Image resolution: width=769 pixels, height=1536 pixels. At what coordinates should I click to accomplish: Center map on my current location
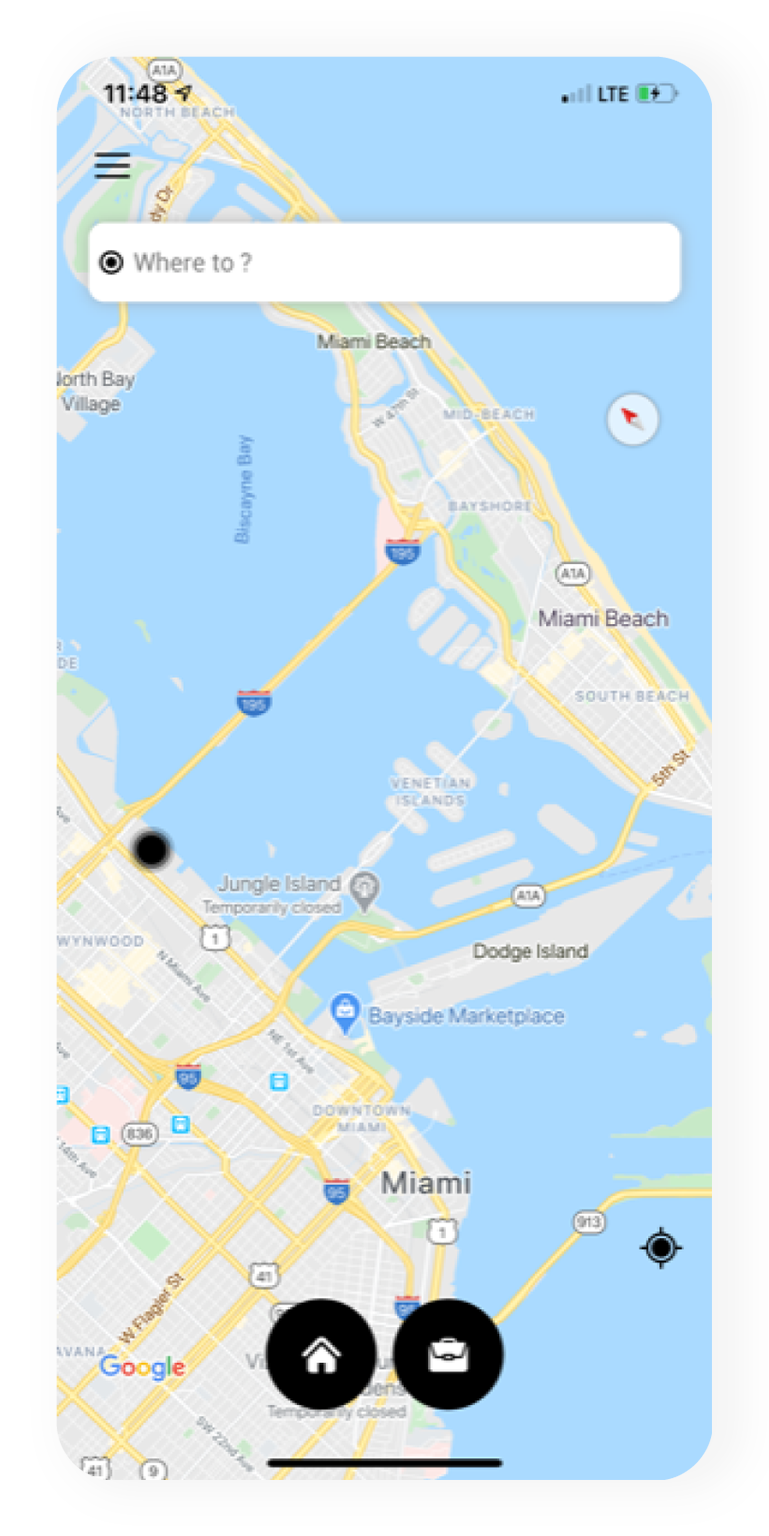pyautogui.click(x=661, y=1248)
